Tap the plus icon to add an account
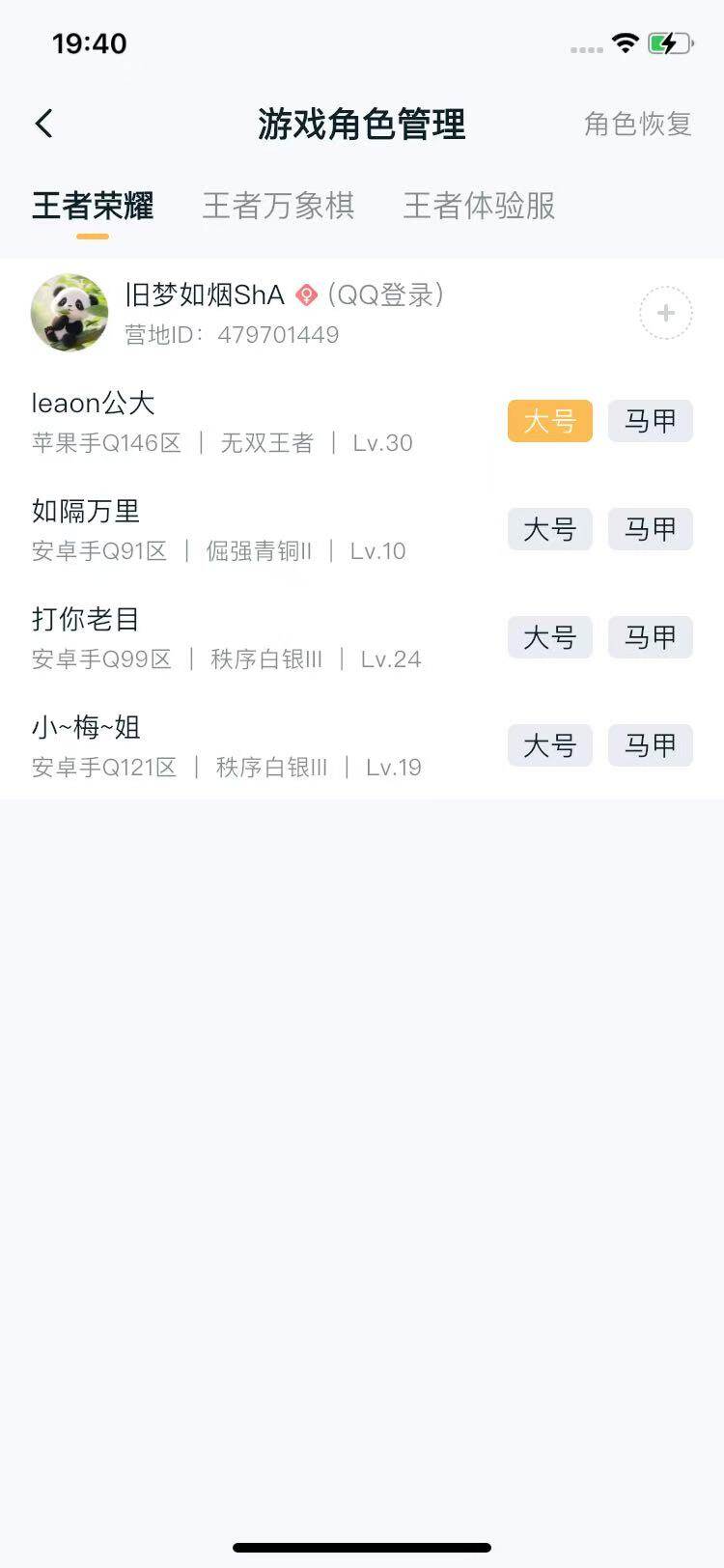 point(665,312)
